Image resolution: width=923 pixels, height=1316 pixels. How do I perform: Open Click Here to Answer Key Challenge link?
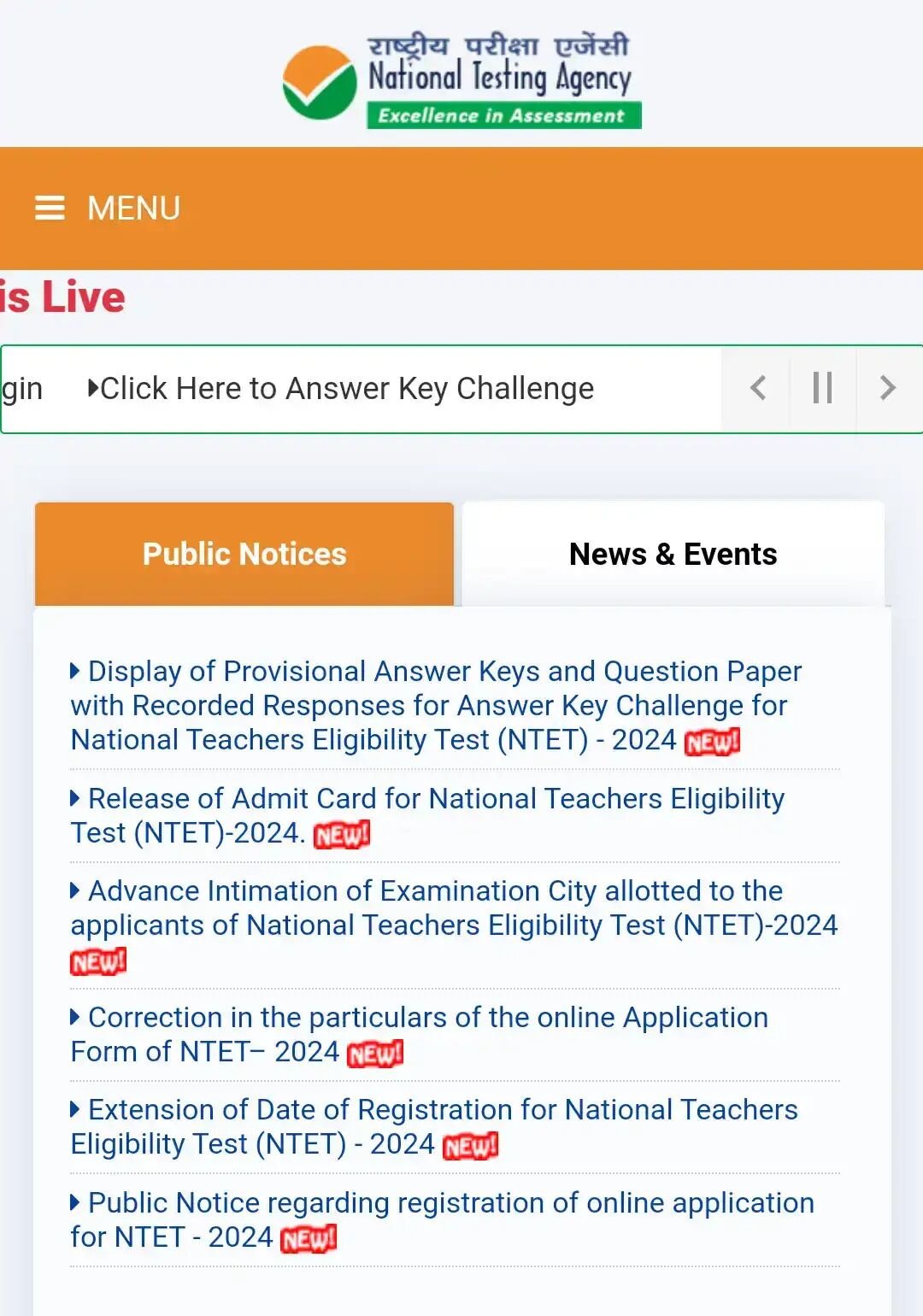pyautogui.click(x=346, y=389)
